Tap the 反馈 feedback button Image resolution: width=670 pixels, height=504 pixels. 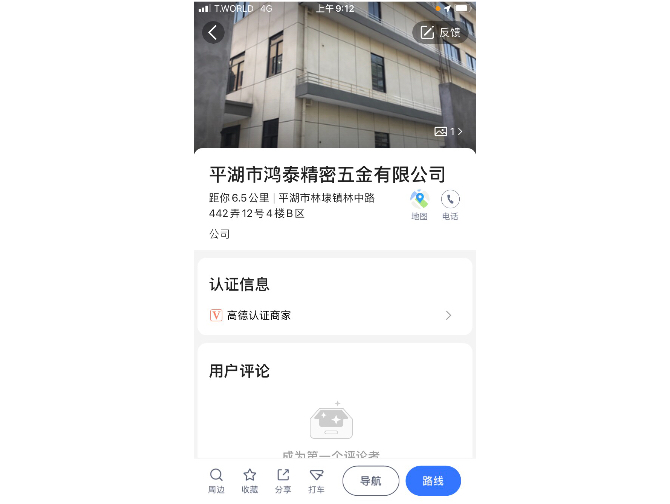(440, 32)
